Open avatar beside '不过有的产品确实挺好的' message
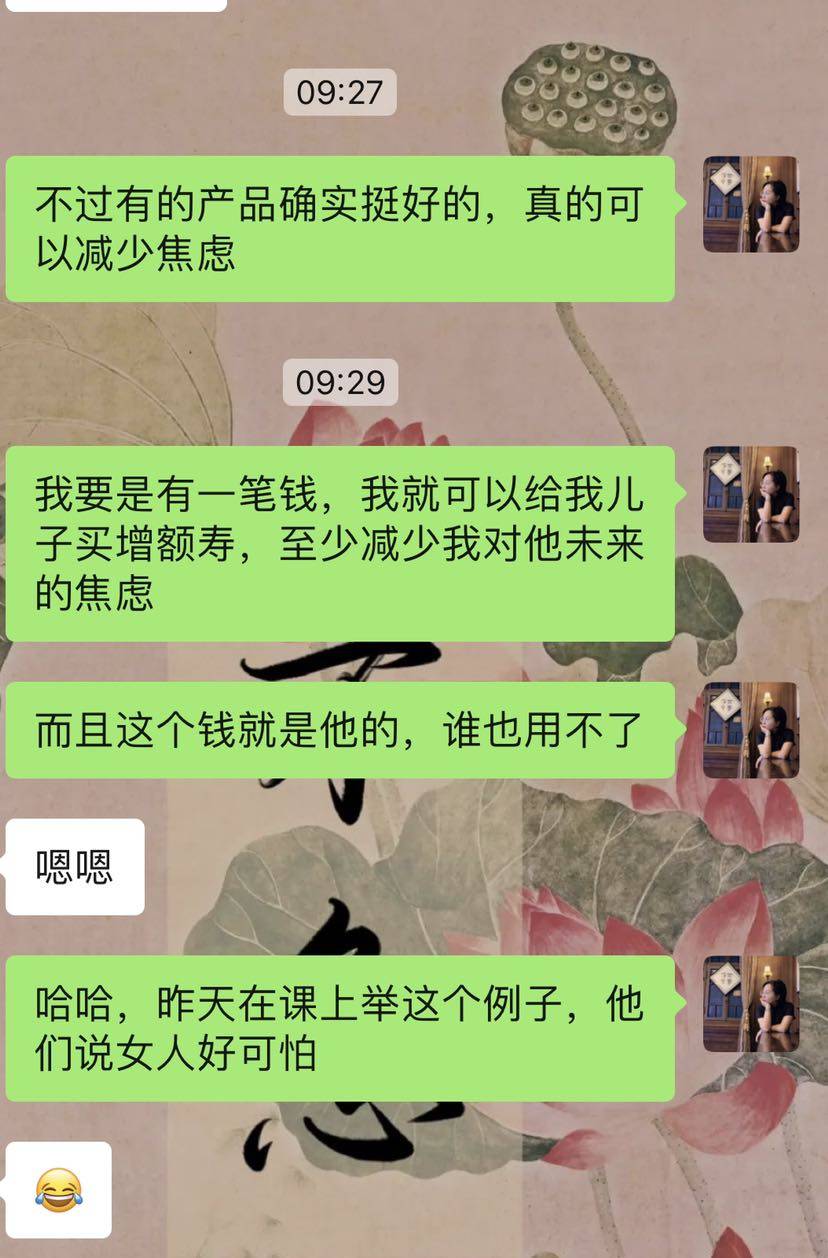This screenshot has height=1258, width=828. (750, 204)
